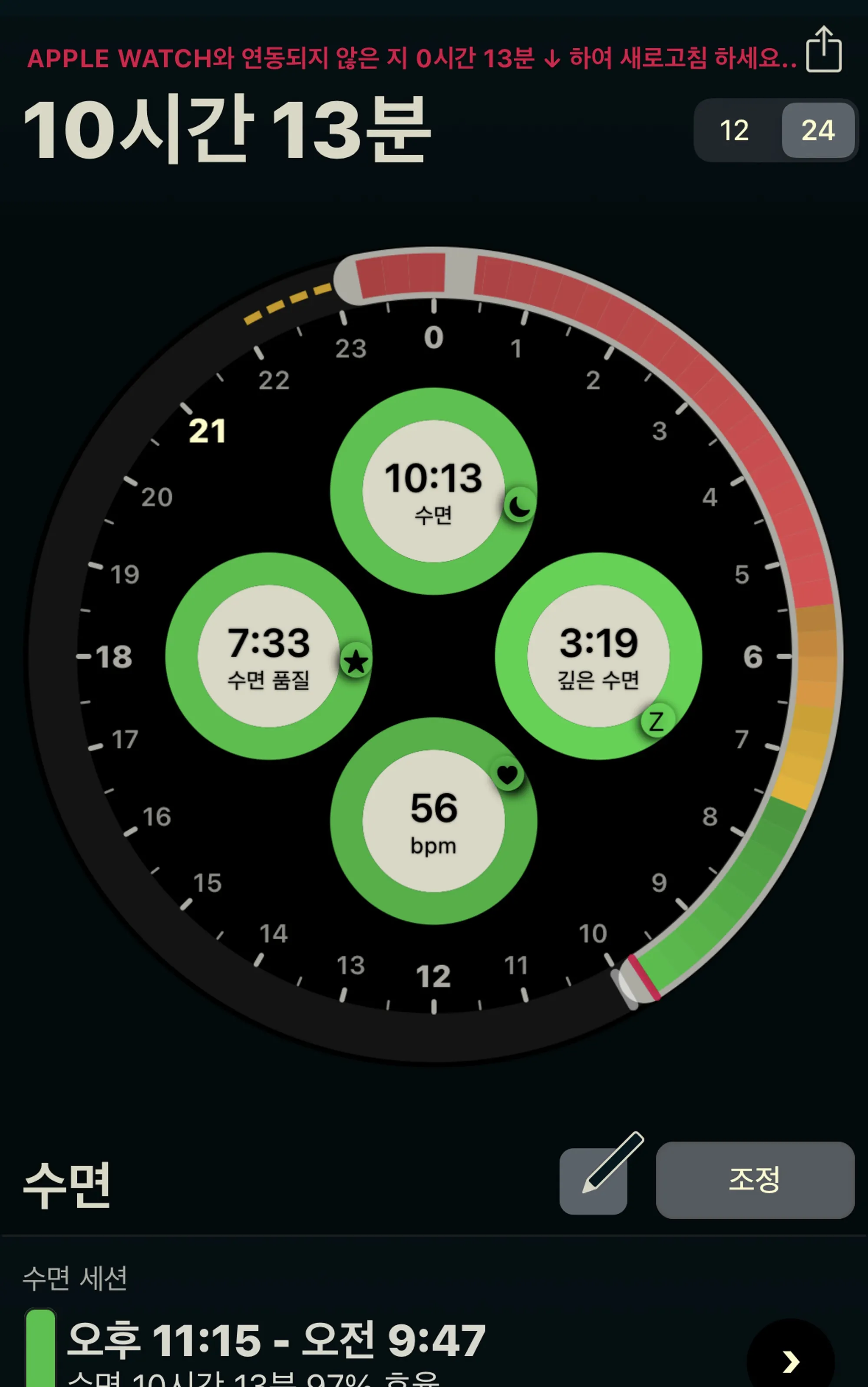Open the 3:19 깊은 수면 ring

click(598, 656)
